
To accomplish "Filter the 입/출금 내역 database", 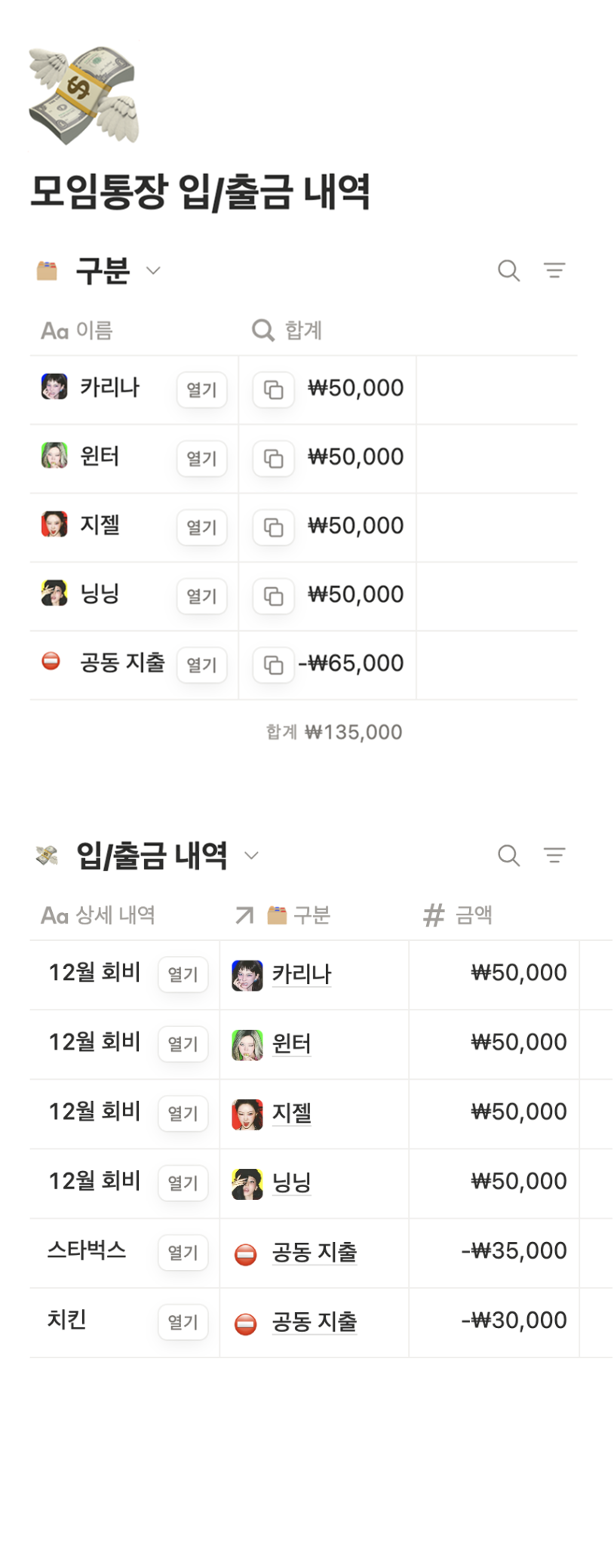I will point(554,856).
